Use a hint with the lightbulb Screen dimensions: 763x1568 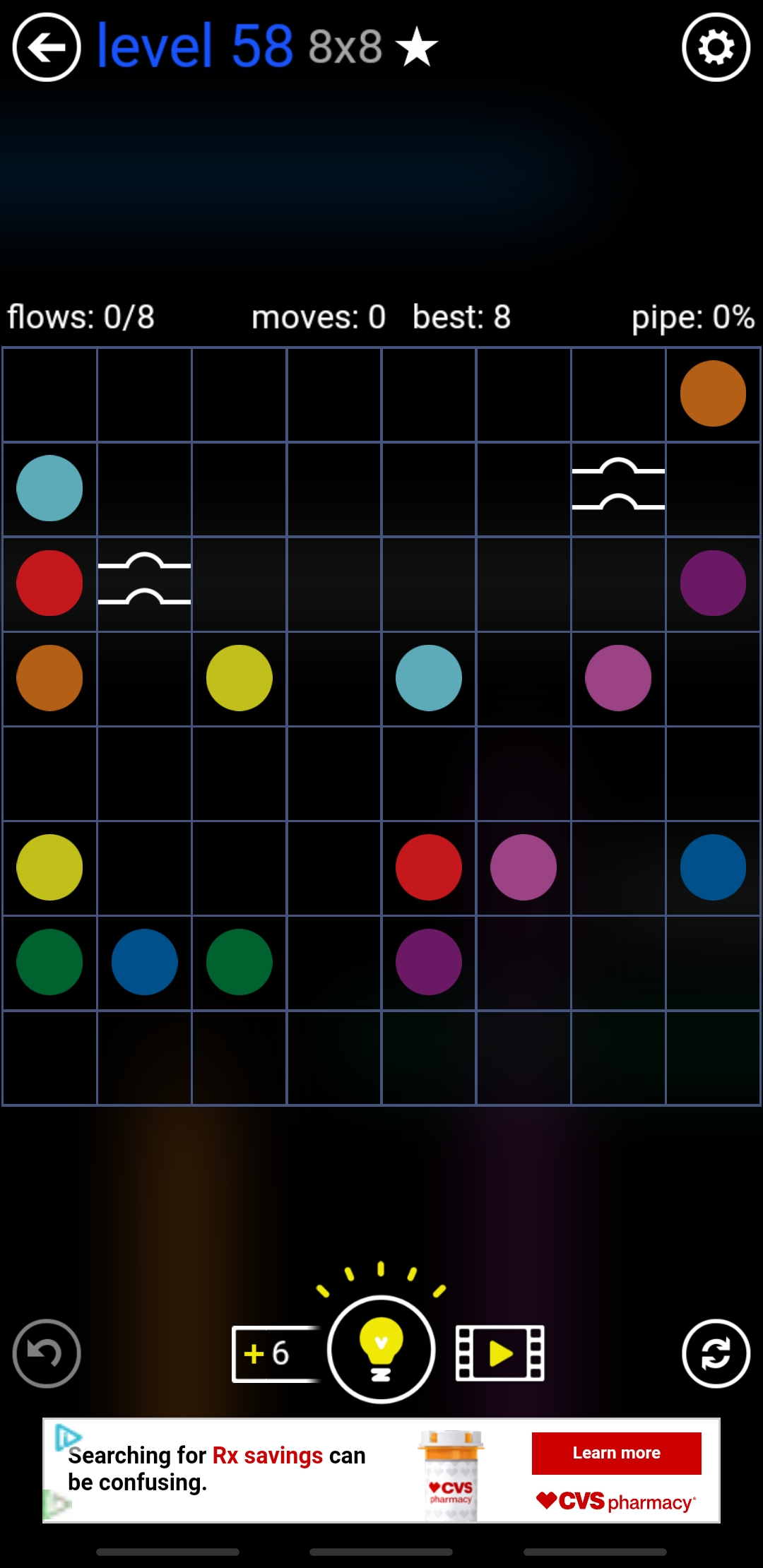click(x=381, y=1349)
